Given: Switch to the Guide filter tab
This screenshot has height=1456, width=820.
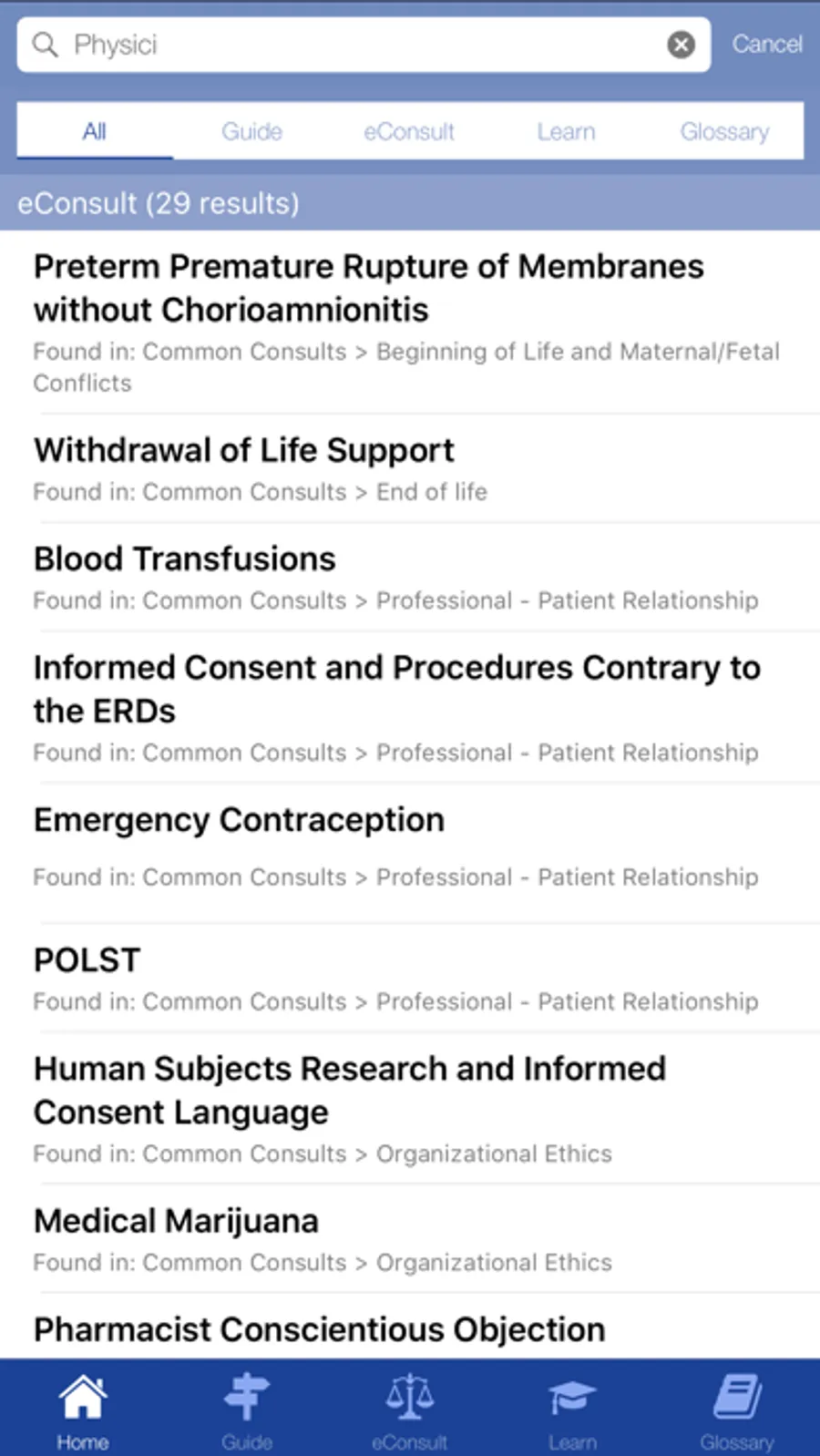Looking at the screenshot, I should click(251, 131).
